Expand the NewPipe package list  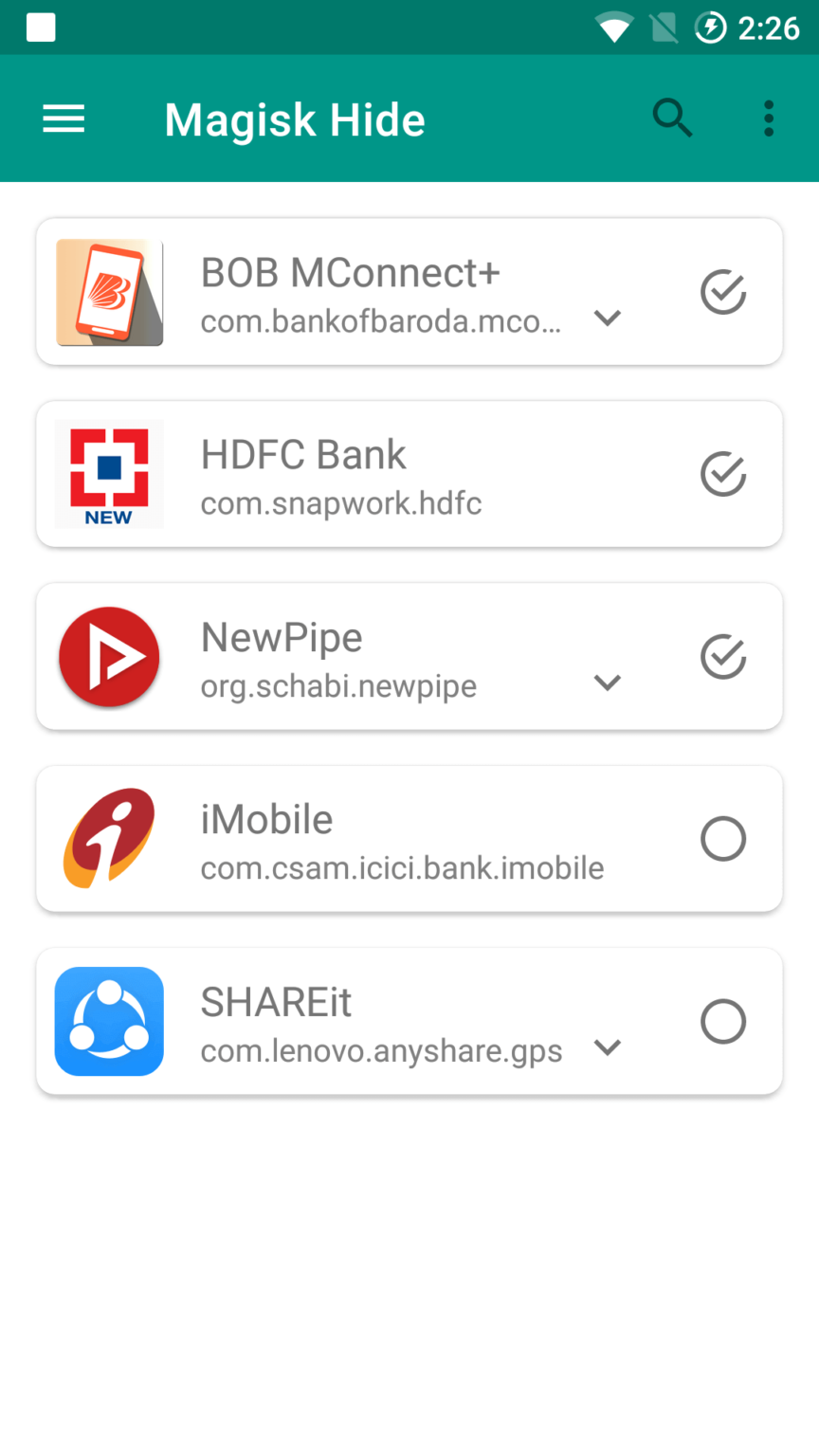(x=607, y=682)
